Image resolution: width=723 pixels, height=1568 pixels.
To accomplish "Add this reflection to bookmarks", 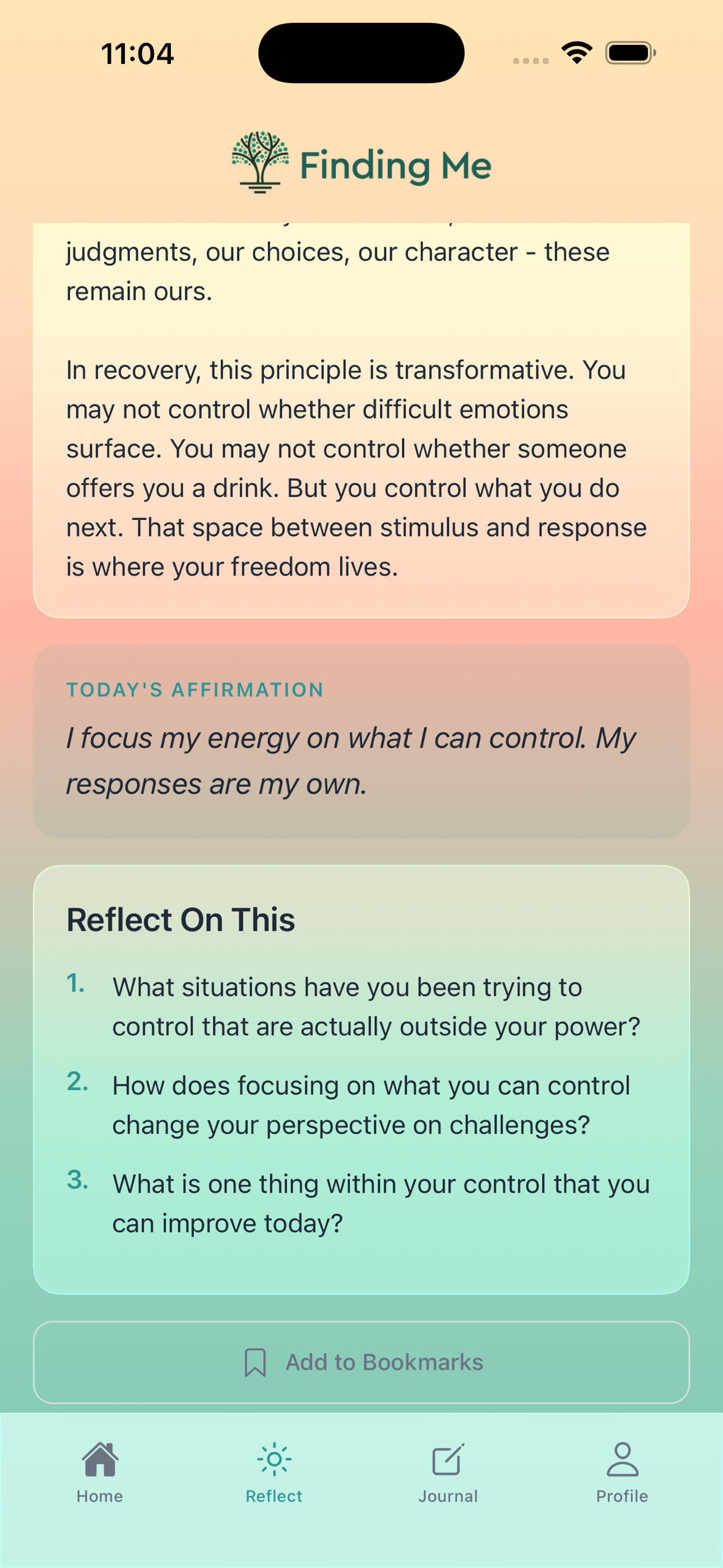I will [361, 1362].
